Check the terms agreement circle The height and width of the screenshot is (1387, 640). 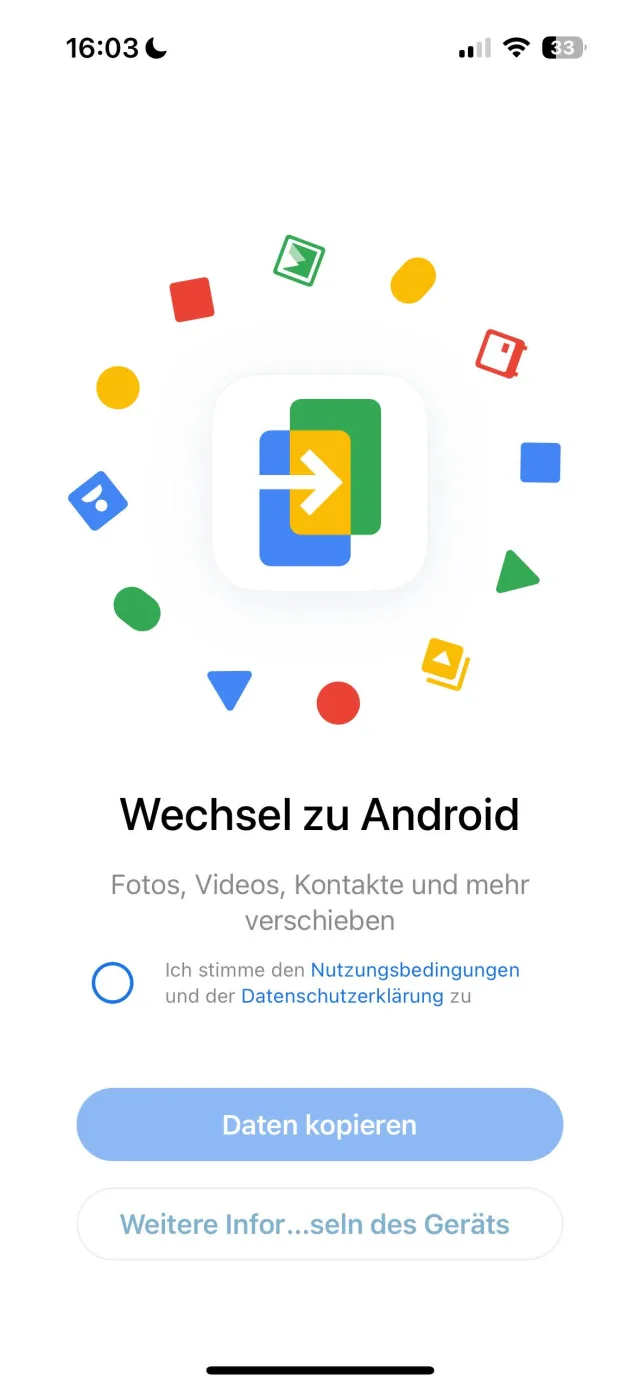click(112, 983)
